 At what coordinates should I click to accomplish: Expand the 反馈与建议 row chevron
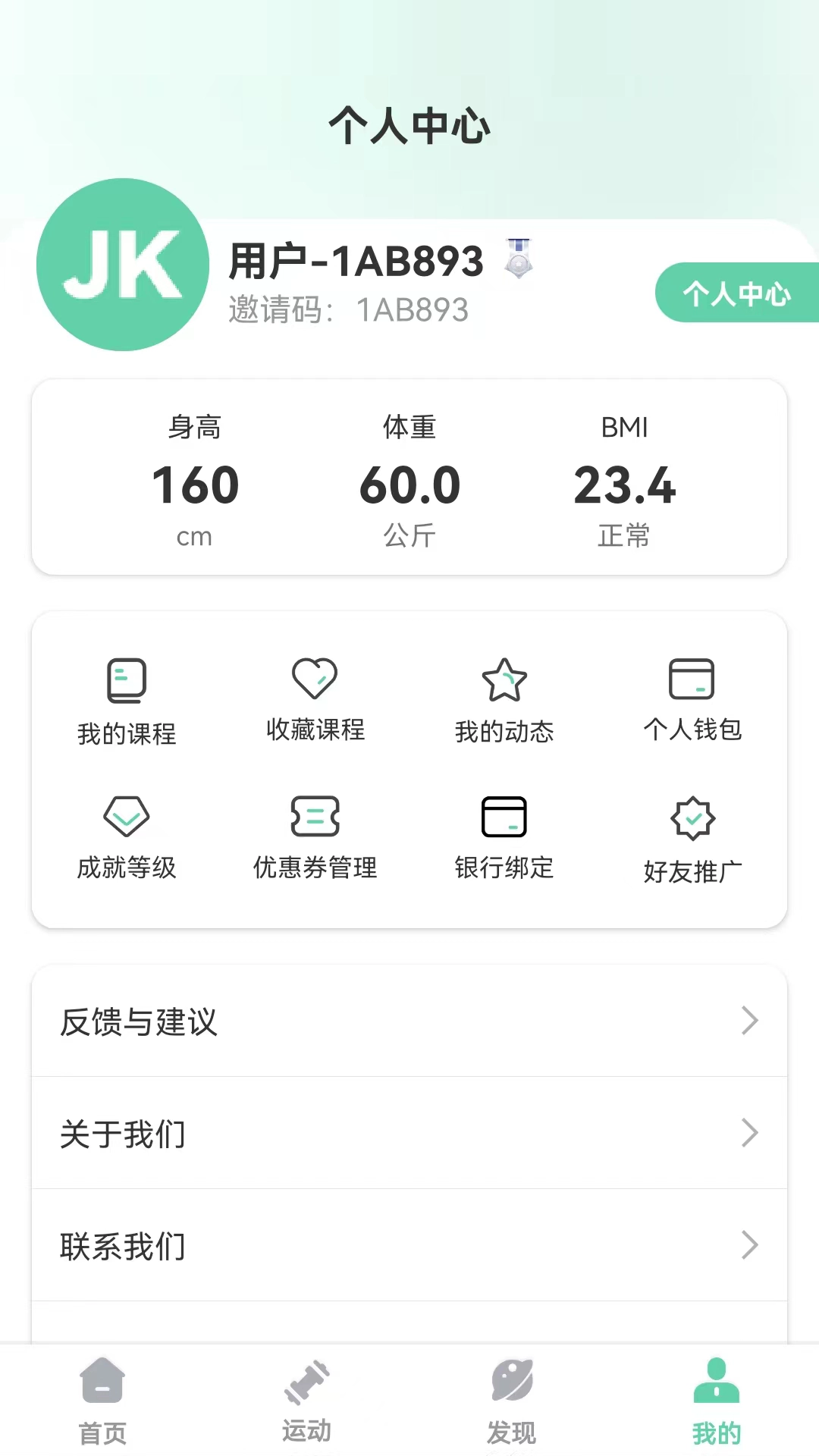tap(751, 1020)
